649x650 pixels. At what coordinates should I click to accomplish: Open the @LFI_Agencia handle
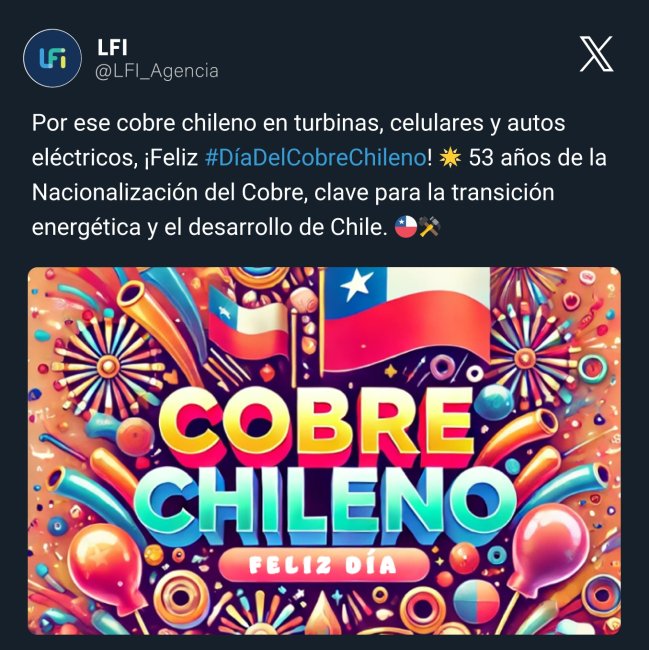coord(156,70)
